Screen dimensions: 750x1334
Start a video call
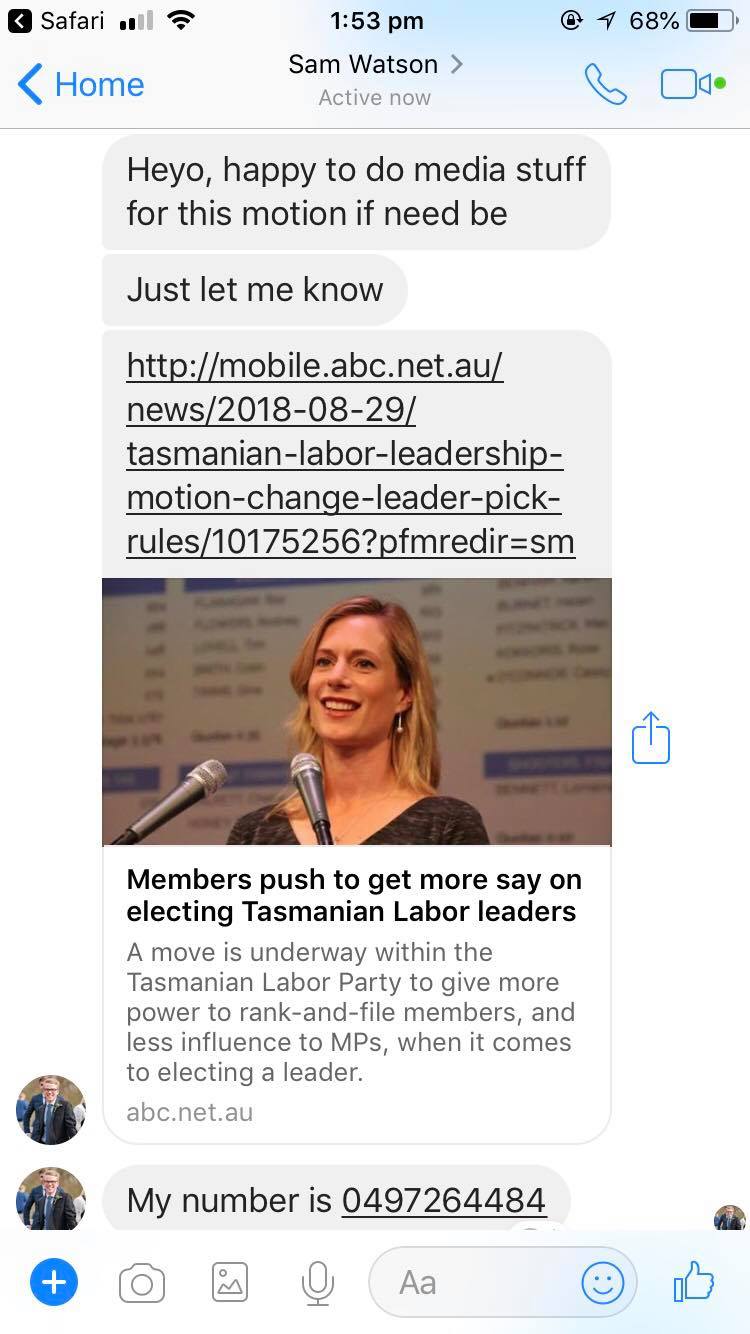[x=692, y=85]
